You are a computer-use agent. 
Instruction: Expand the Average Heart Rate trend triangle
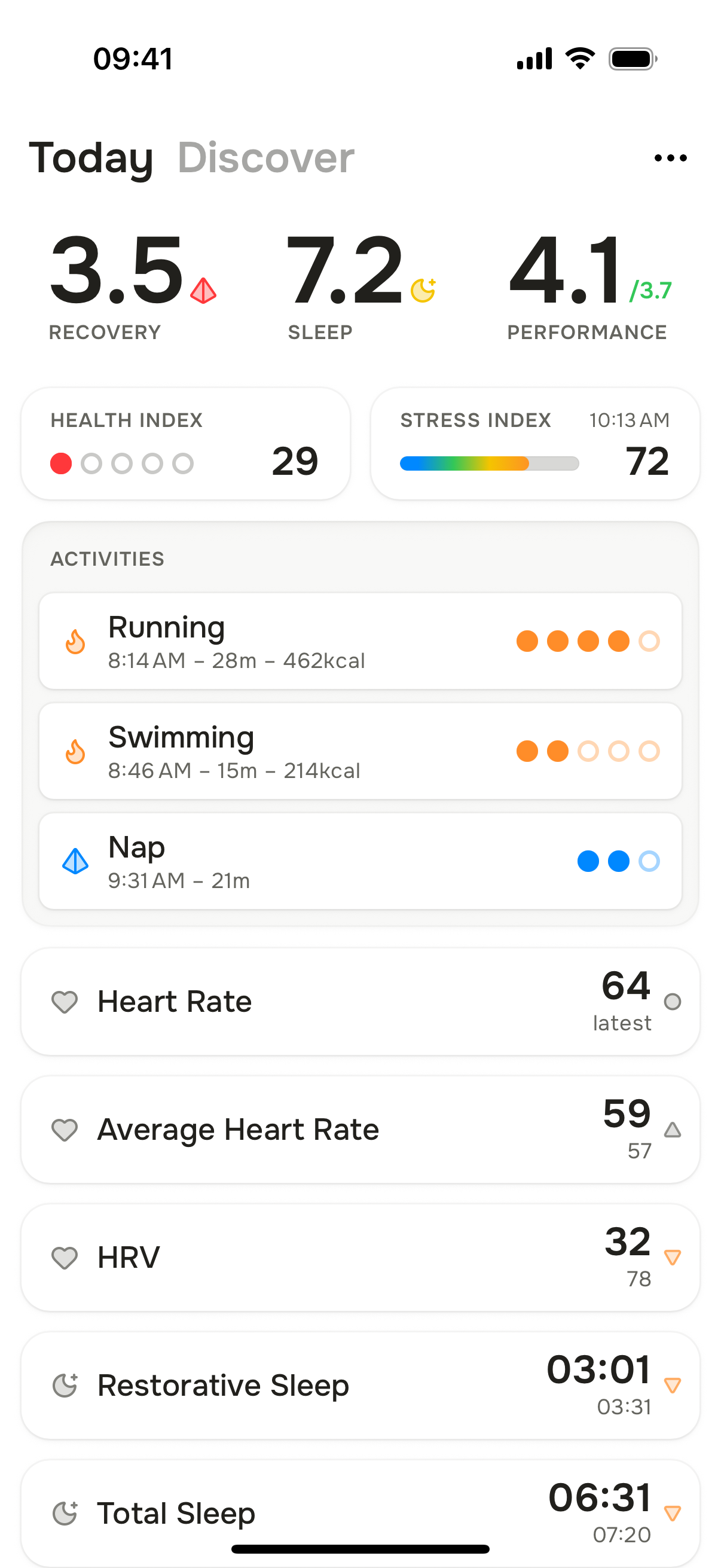tap(672, 1129)
